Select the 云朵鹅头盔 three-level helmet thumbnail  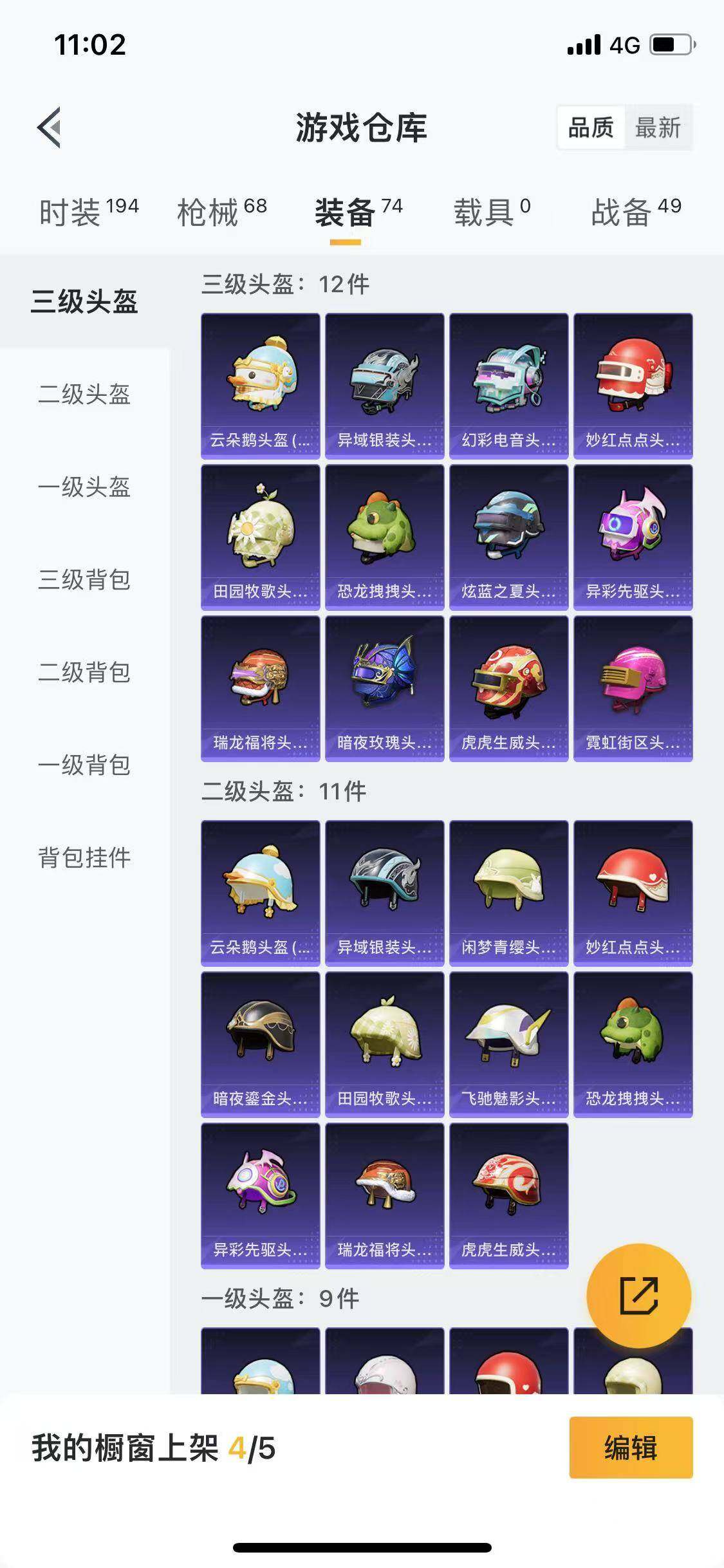(x=260, y=386)
